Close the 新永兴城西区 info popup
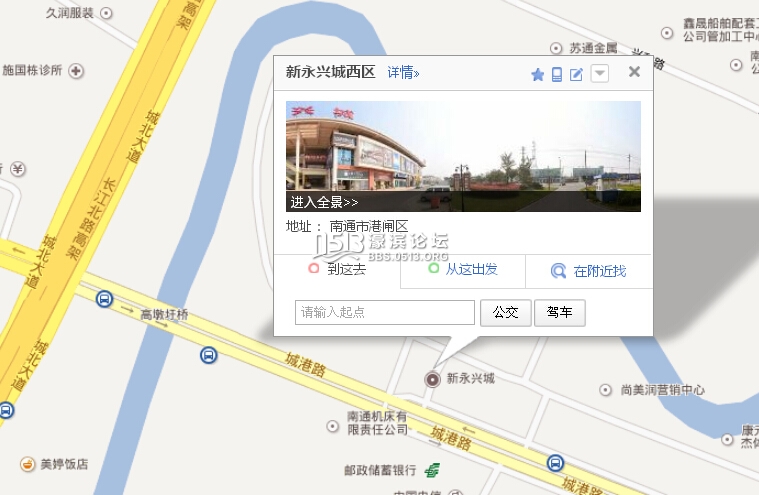759x495 pixels. (x=634, y=72)
